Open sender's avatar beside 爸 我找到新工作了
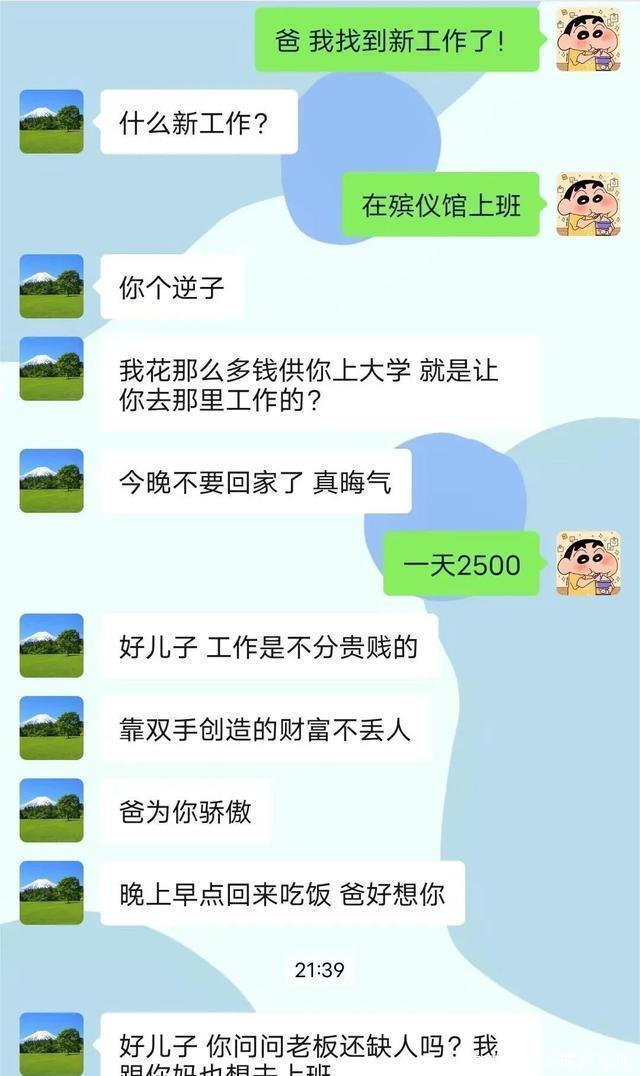The width and height of the screenshot is (640, 1076). (588, 39)
